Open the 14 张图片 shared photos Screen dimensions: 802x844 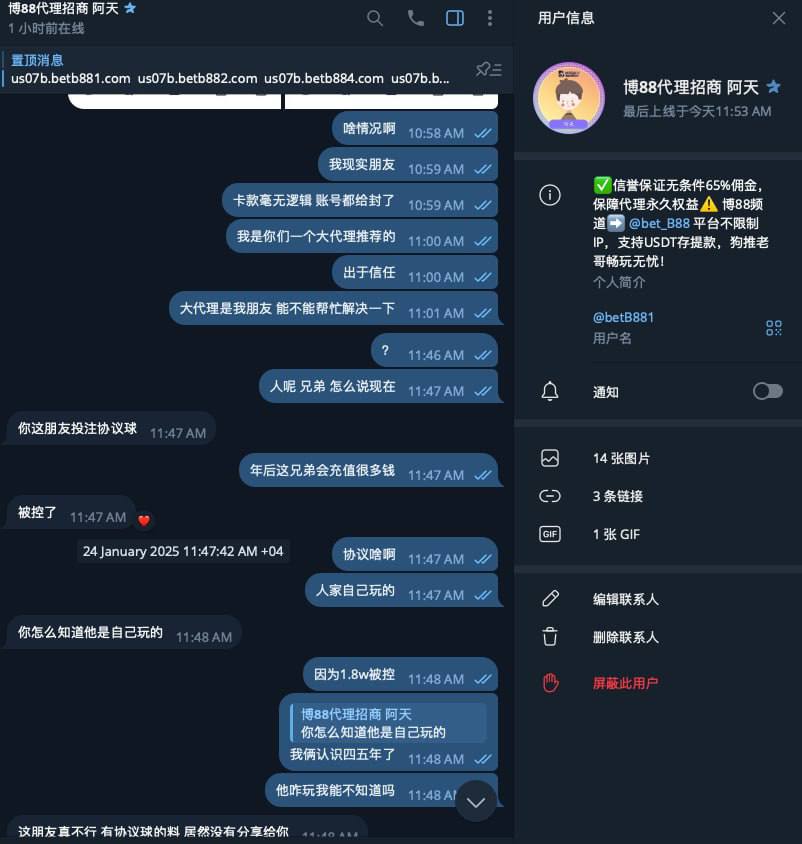[x=621, y=458]
